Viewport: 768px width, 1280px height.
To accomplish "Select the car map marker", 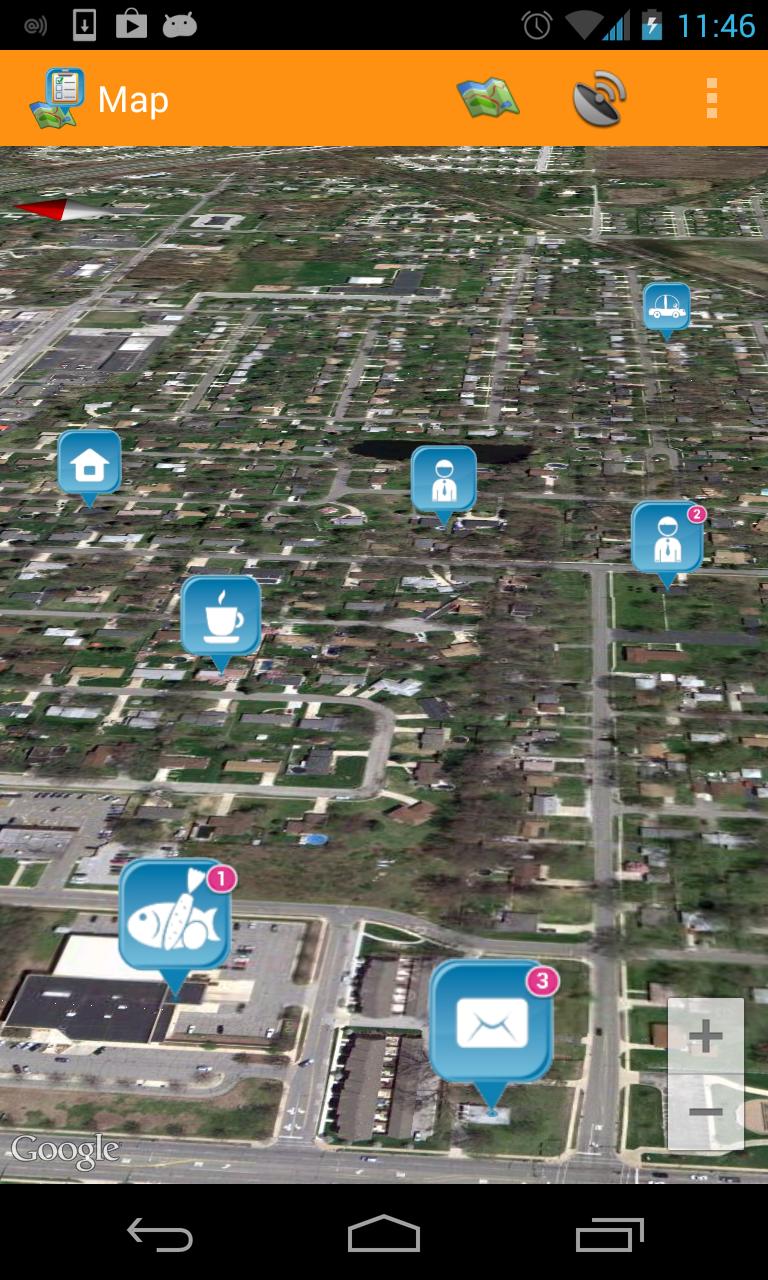I will (666, 306).
